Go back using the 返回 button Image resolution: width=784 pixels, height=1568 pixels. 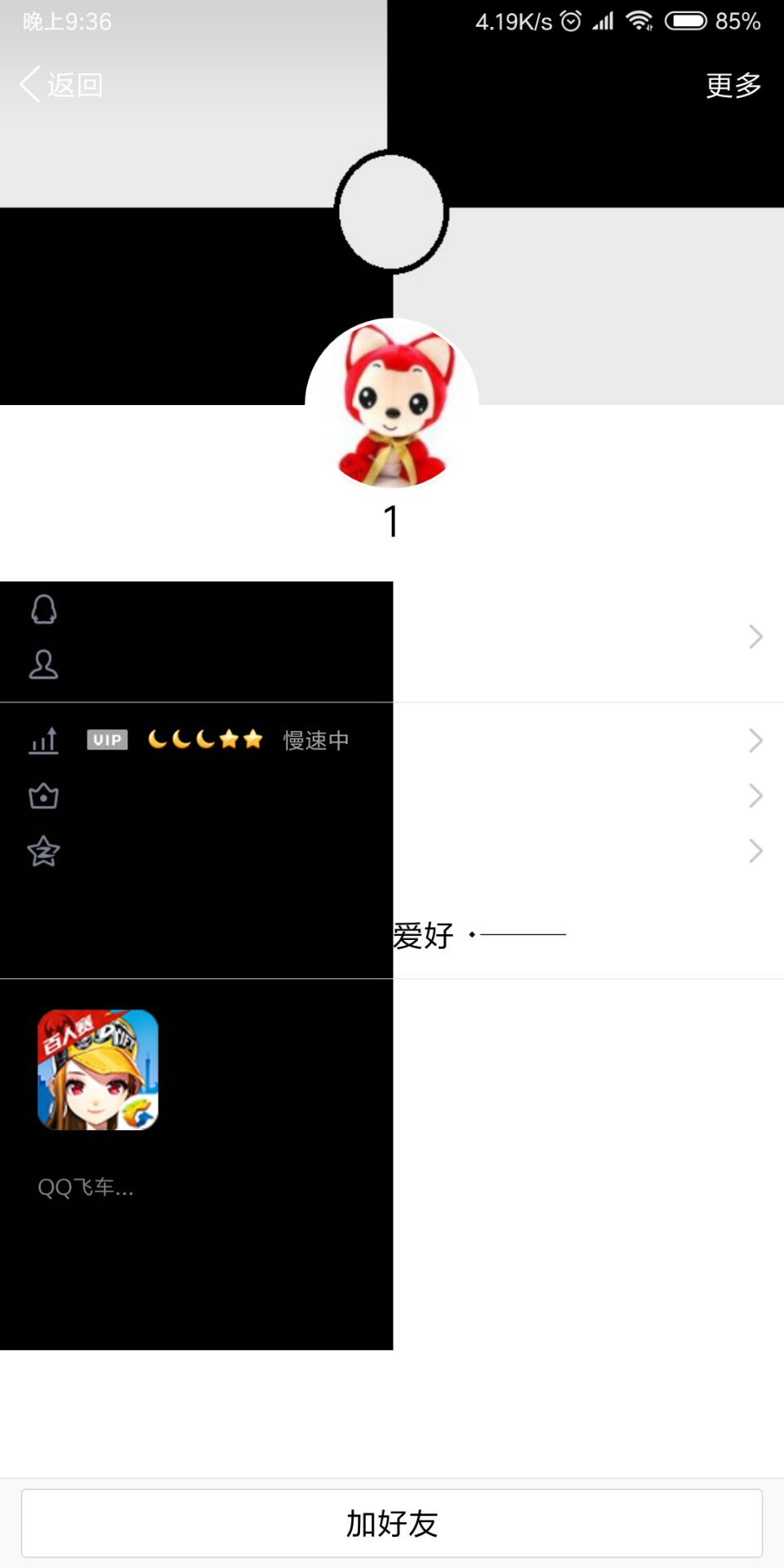pyautogui.click(x=62, y=85)
